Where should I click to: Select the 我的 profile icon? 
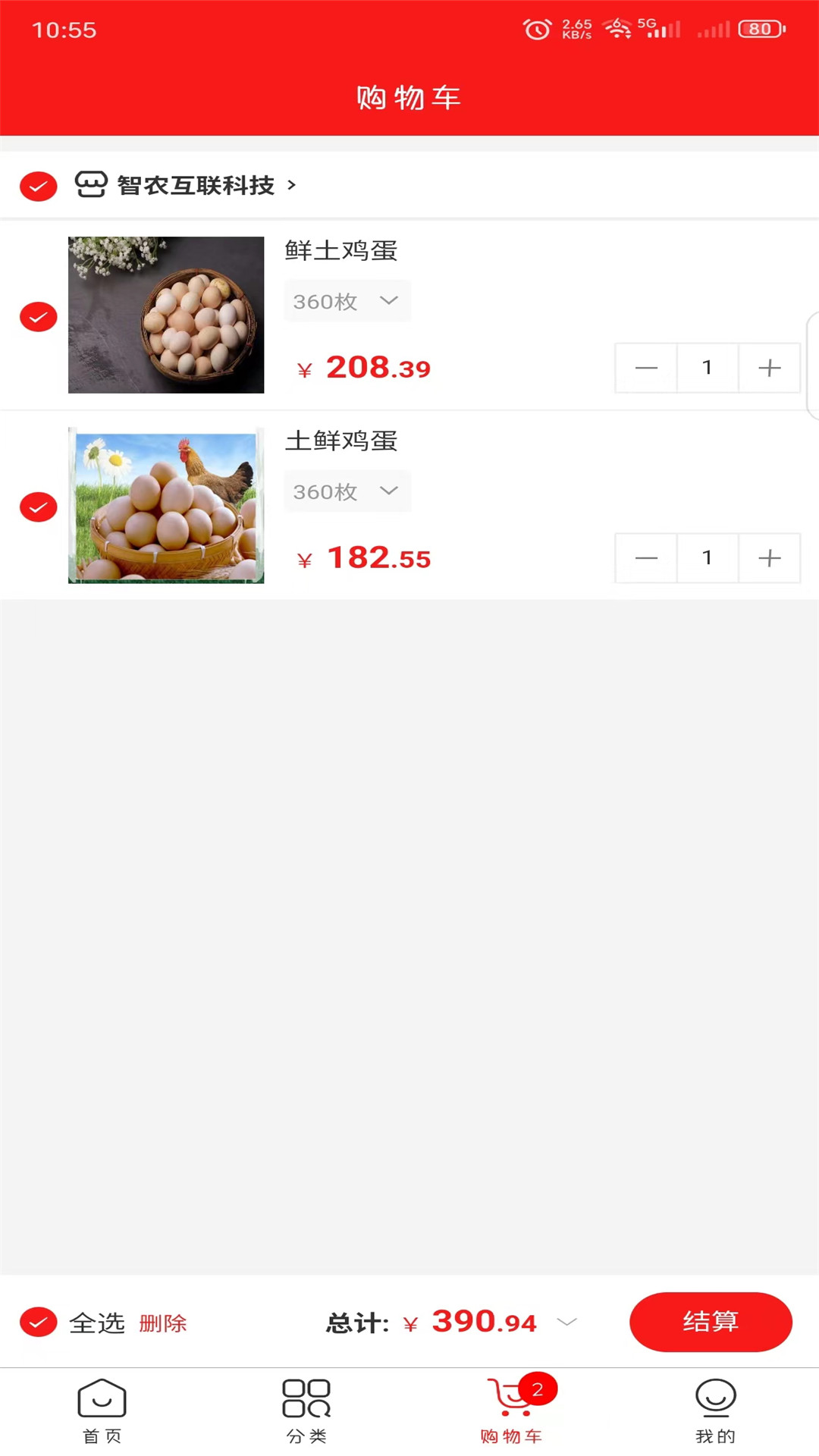pyautogui.click(x=716, y=1399)
